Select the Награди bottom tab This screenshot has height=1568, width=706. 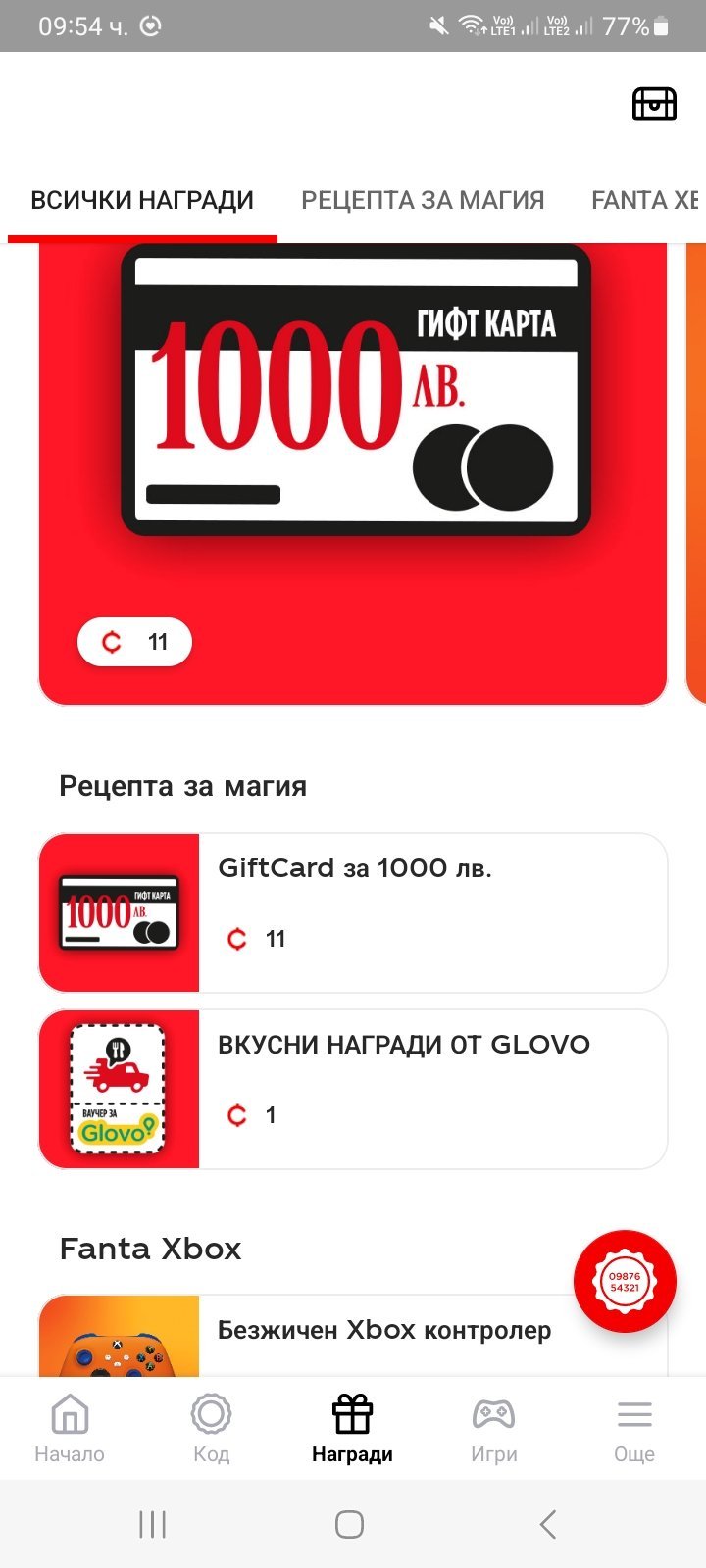pyautogui.click(x=352, y=1428)
